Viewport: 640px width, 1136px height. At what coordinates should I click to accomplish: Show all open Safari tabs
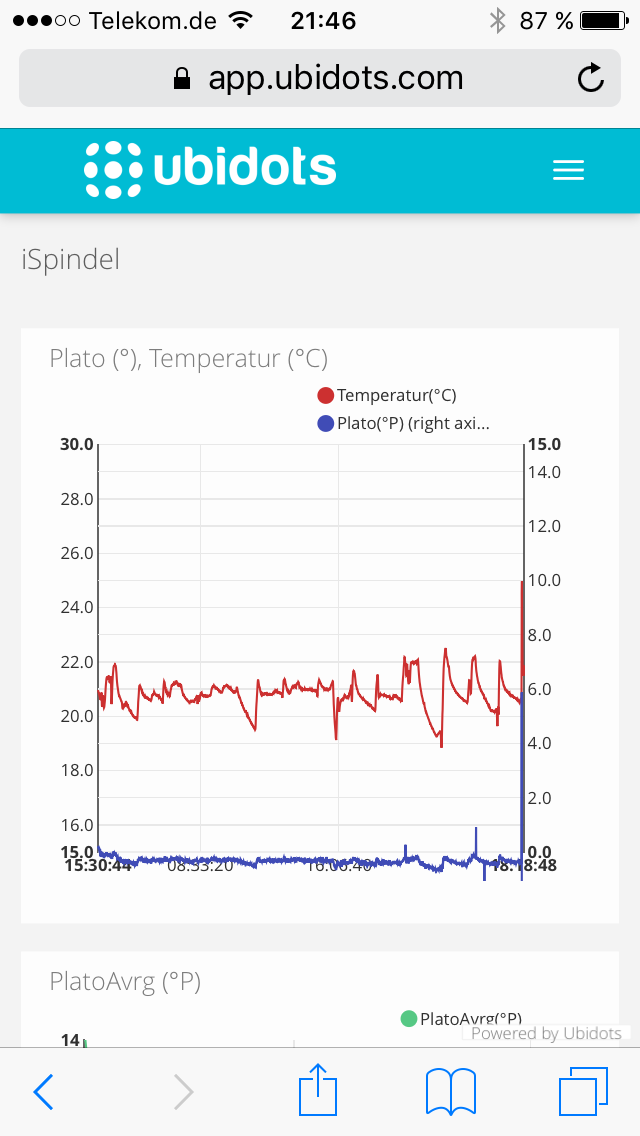583,1090
